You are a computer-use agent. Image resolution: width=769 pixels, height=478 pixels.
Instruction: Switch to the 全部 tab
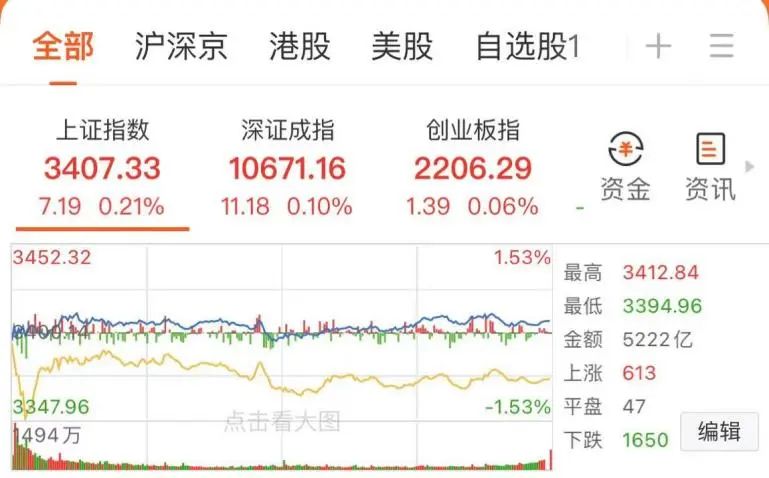pyautogui.click(x=63, y=46)
